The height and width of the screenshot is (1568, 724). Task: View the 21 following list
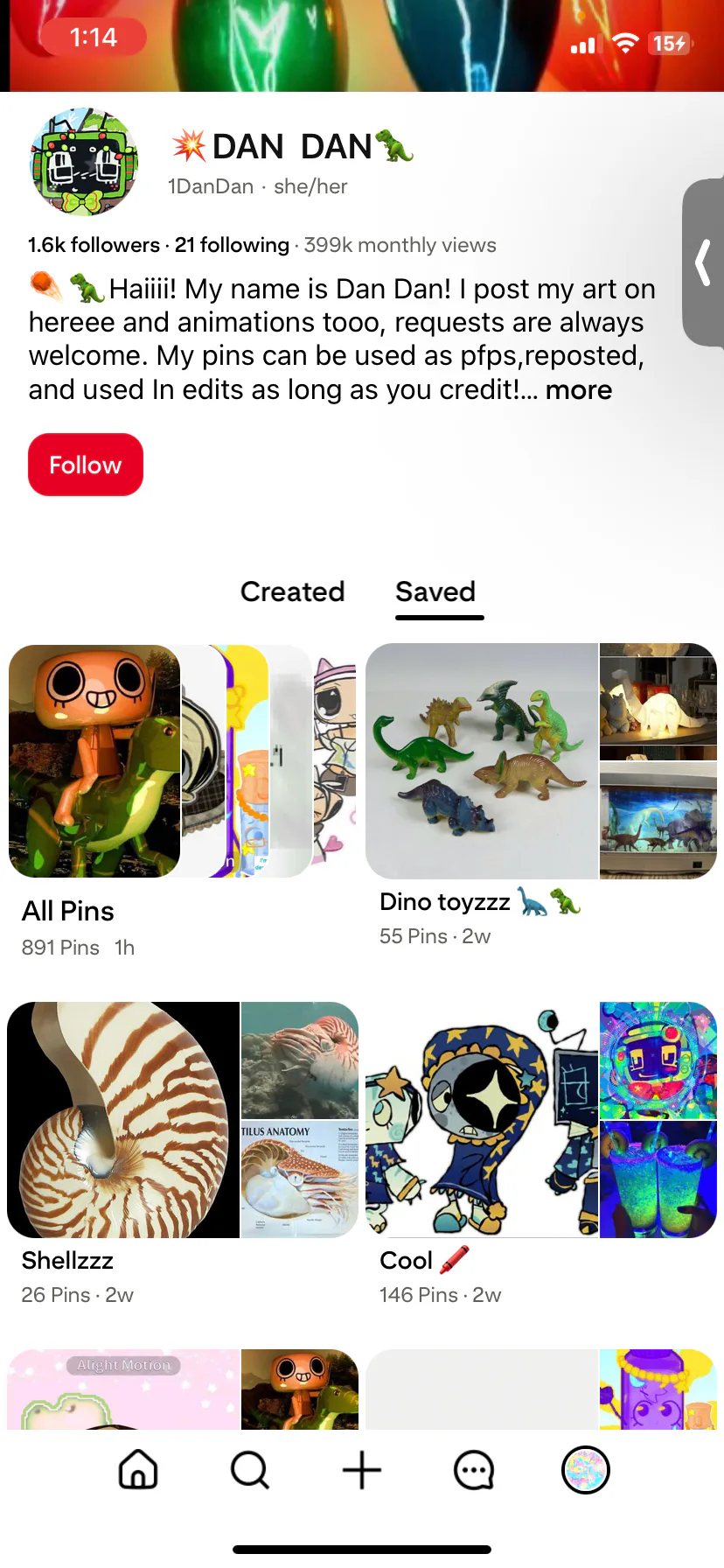tap(232, 245)
